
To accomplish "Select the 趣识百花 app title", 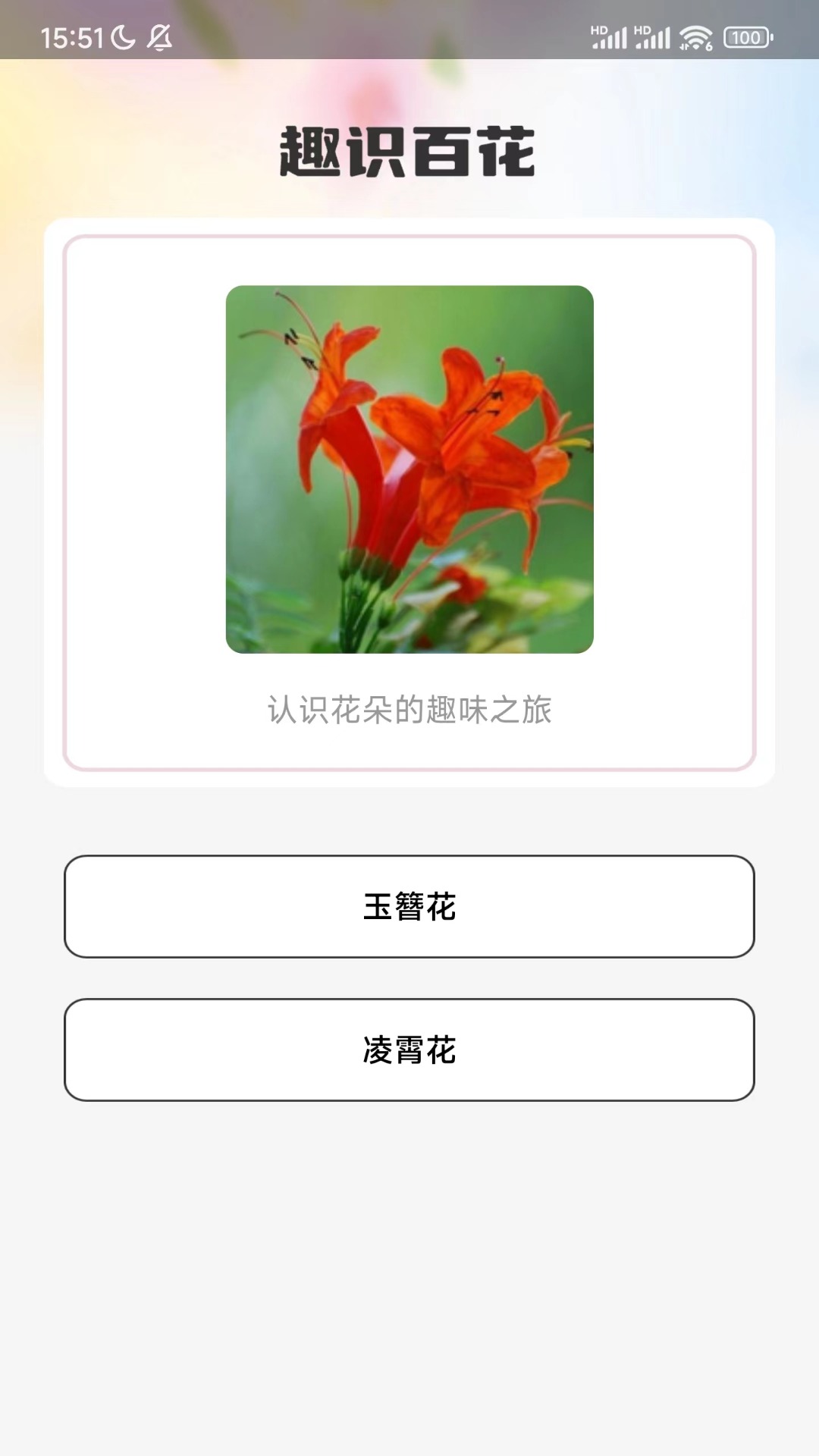I will tap(409, 149).
